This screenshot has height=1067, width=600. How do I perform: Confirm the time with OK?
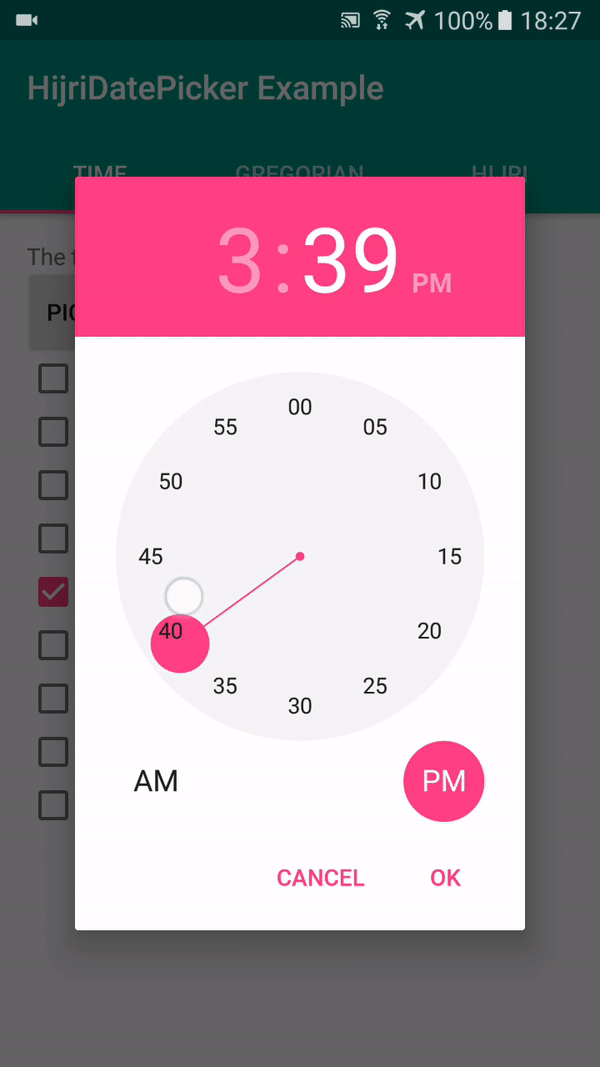pyautogui.click(x=445, y=878)
